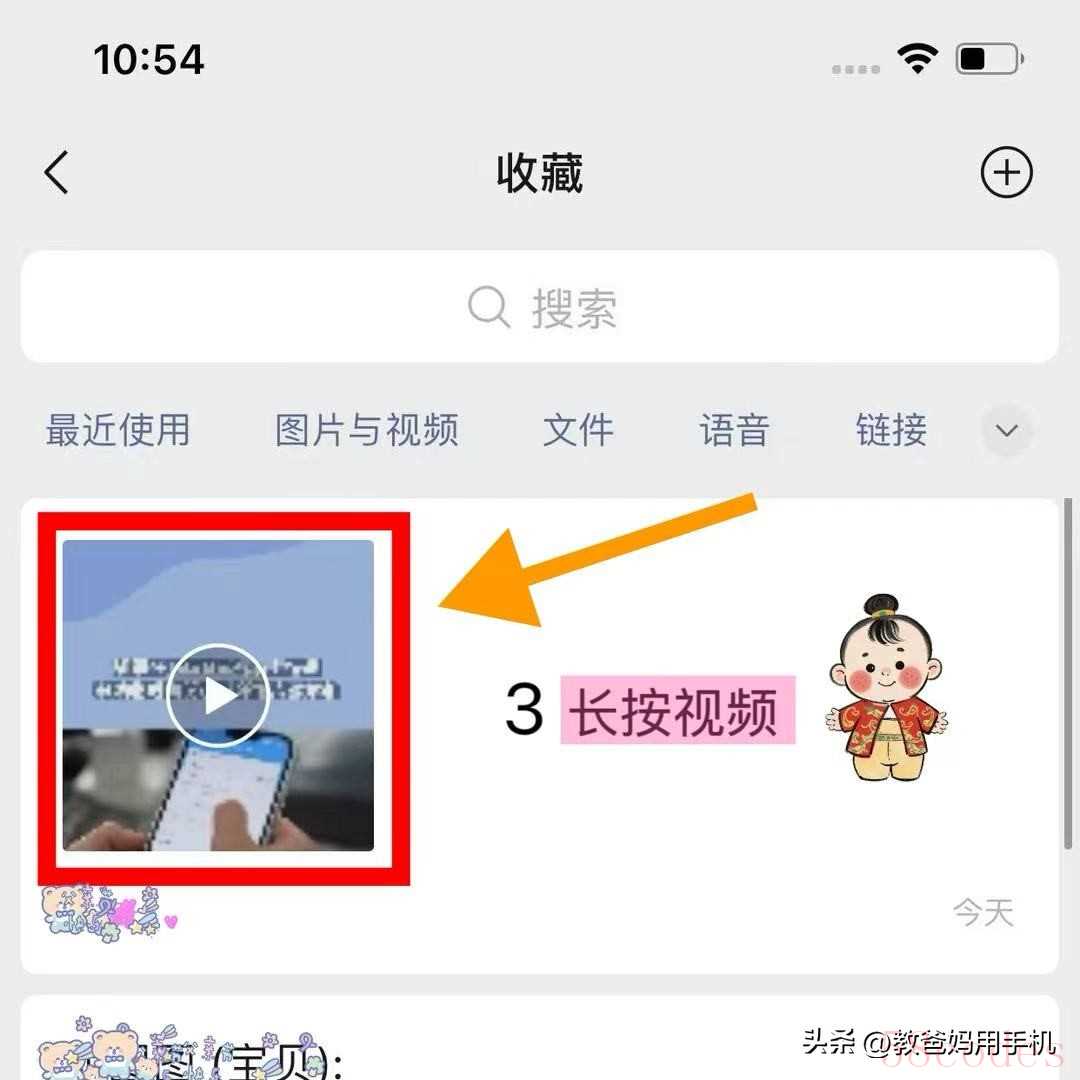The image size is (1080, 1080).
Task: Show only 文件 favorites
Action: coord(578,431)
